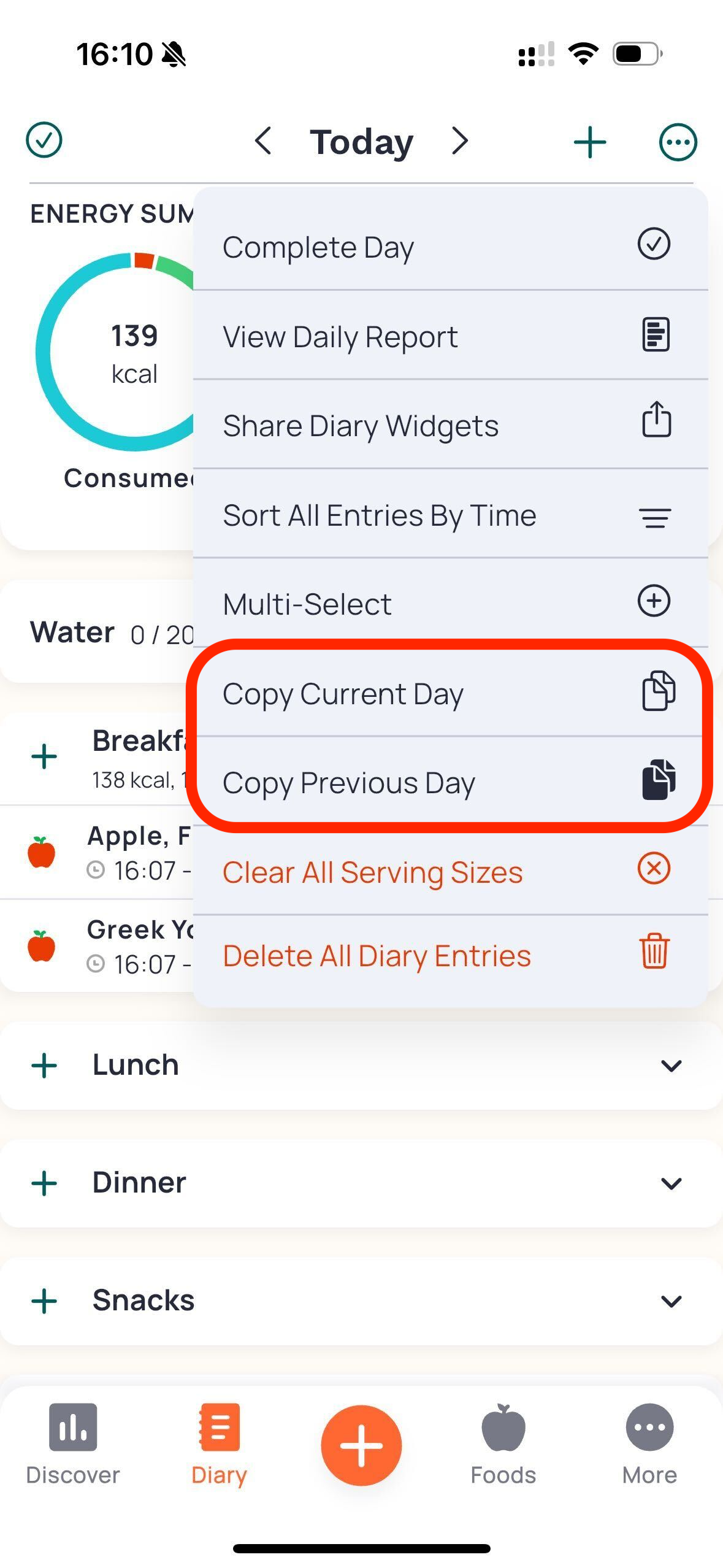The height and width of the screenshot is (1568, 723).
Task: Choose Share Diary Widgets
Action: 450,425
